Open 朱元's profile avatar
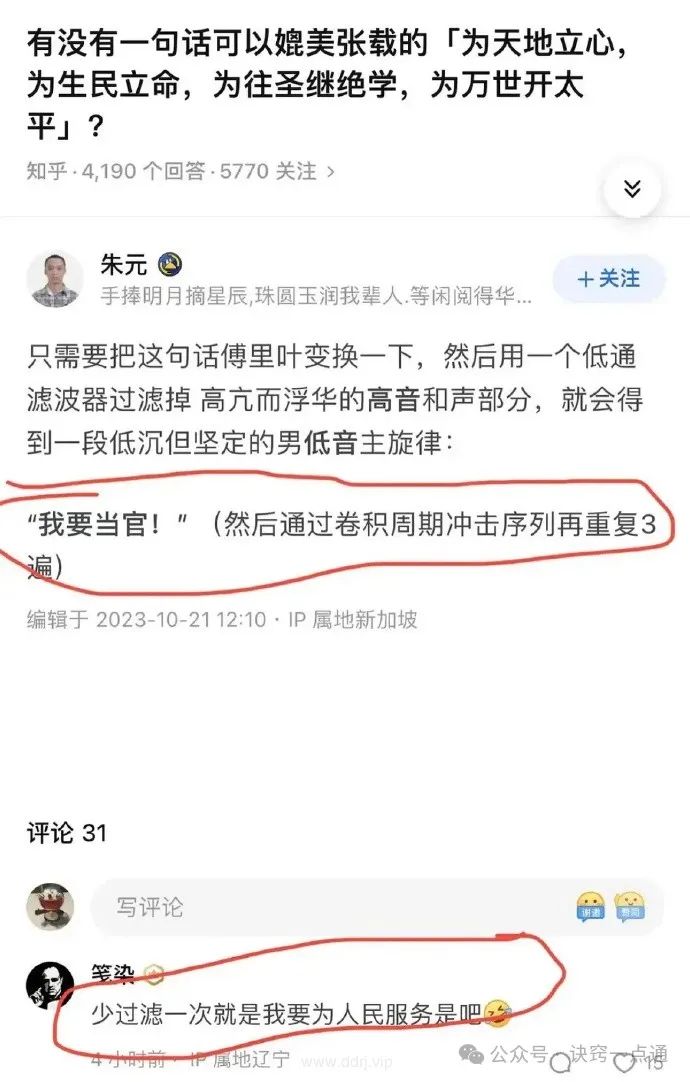Screen dimensions: 690x1082 pos(54,280)
